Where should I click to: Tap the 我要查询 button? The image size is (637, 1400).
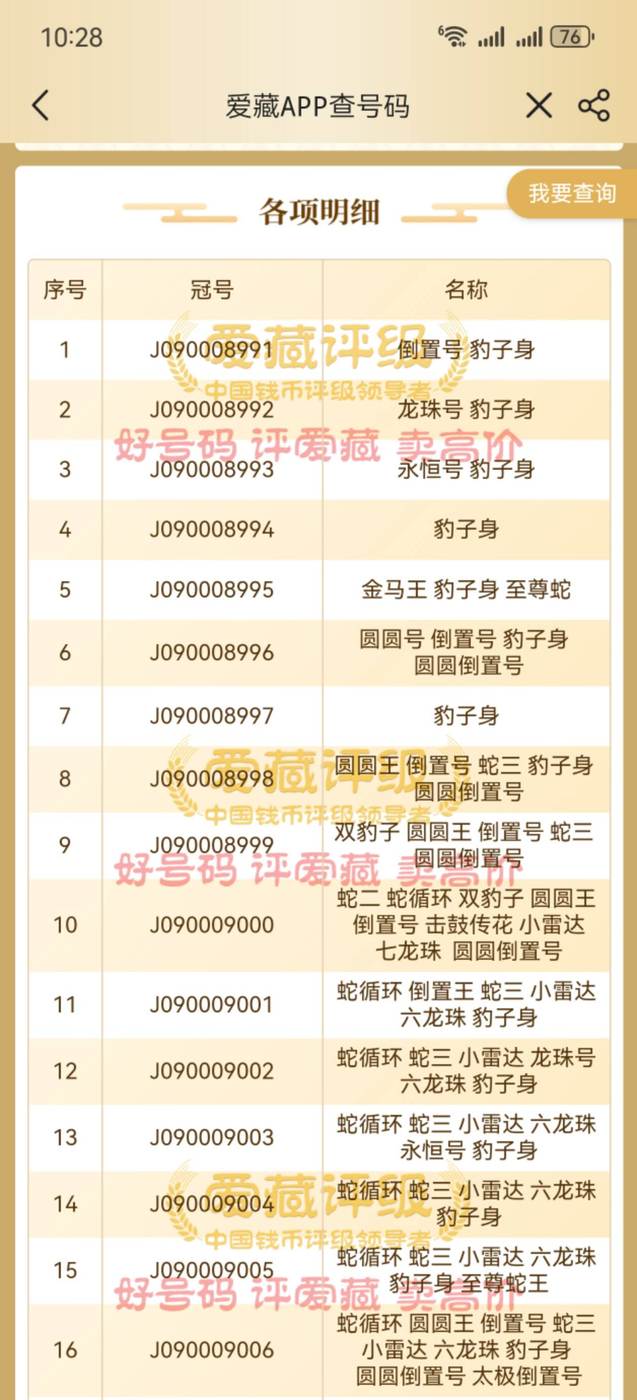[572, 194]
